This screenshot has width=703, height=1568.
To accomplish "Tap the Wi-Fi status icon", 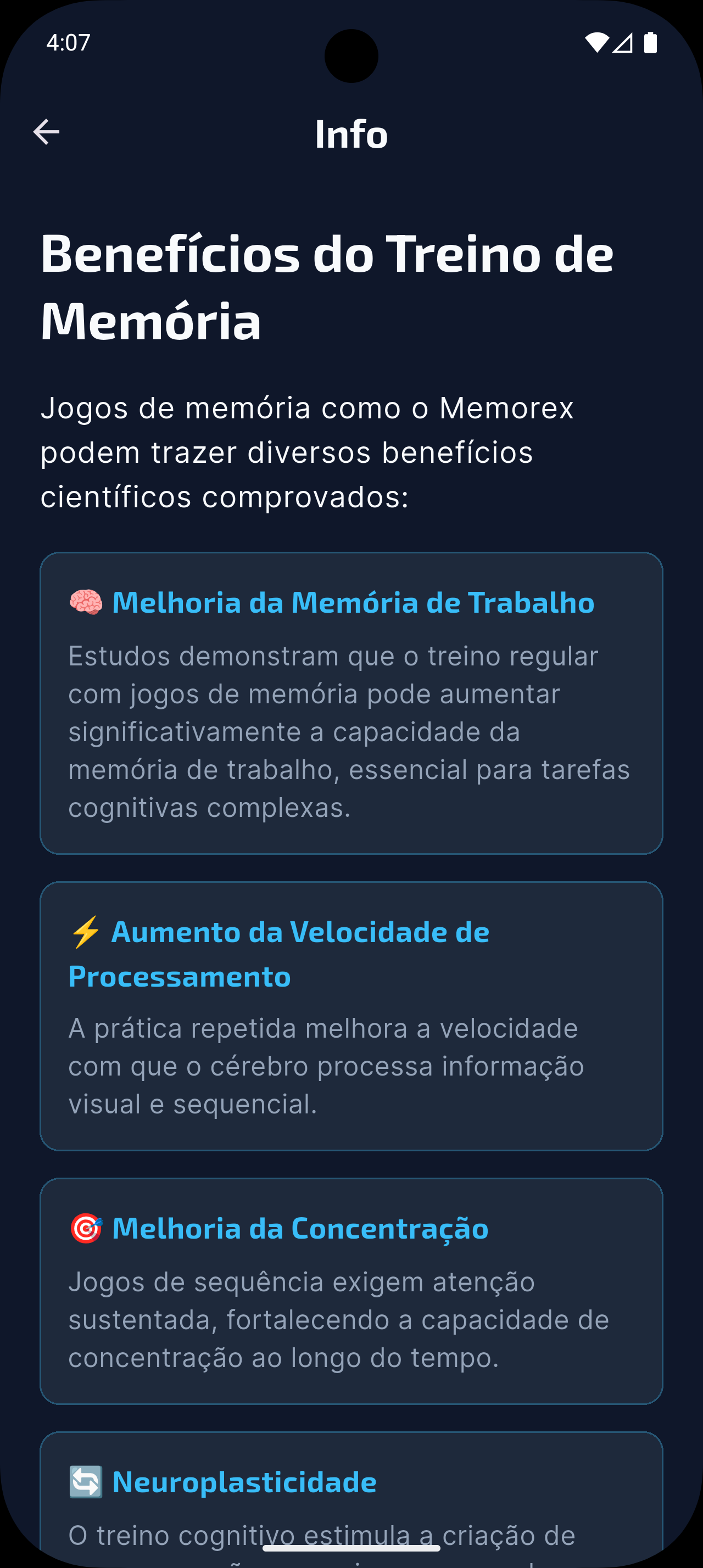I will [x=596, y=43].
